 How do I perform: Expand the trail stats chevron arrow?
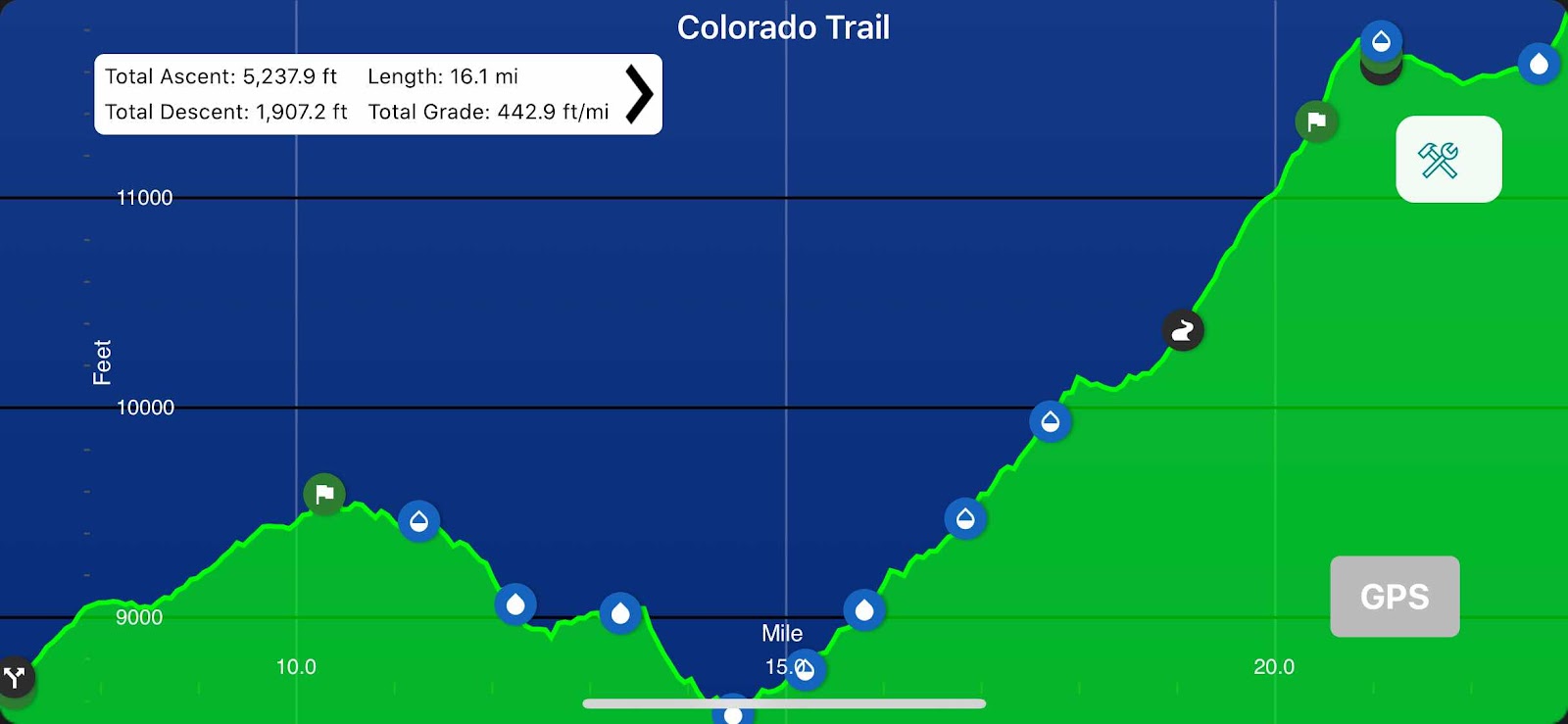(x=639, y=94)
